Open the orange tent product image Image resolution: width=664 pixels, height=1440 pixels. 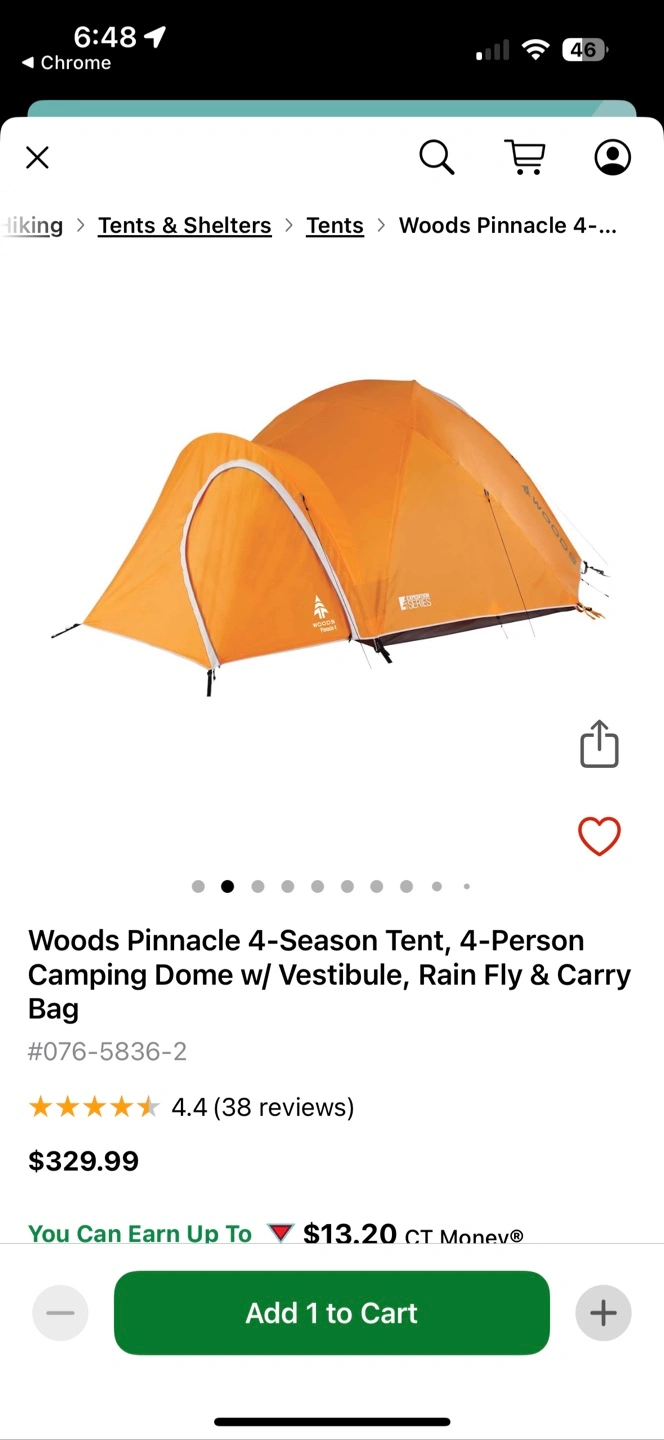pos(330,530)
